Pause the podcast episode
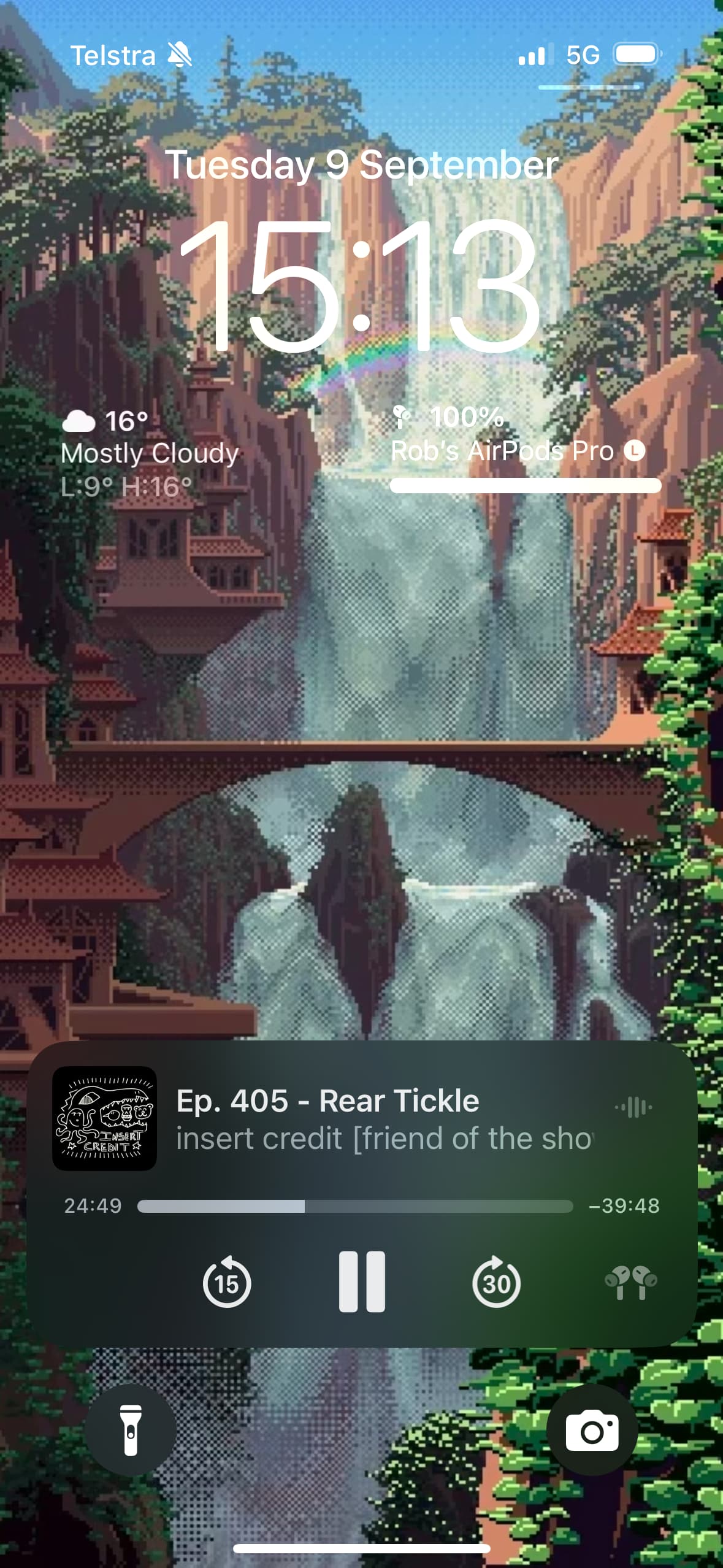 [362, 1282]
